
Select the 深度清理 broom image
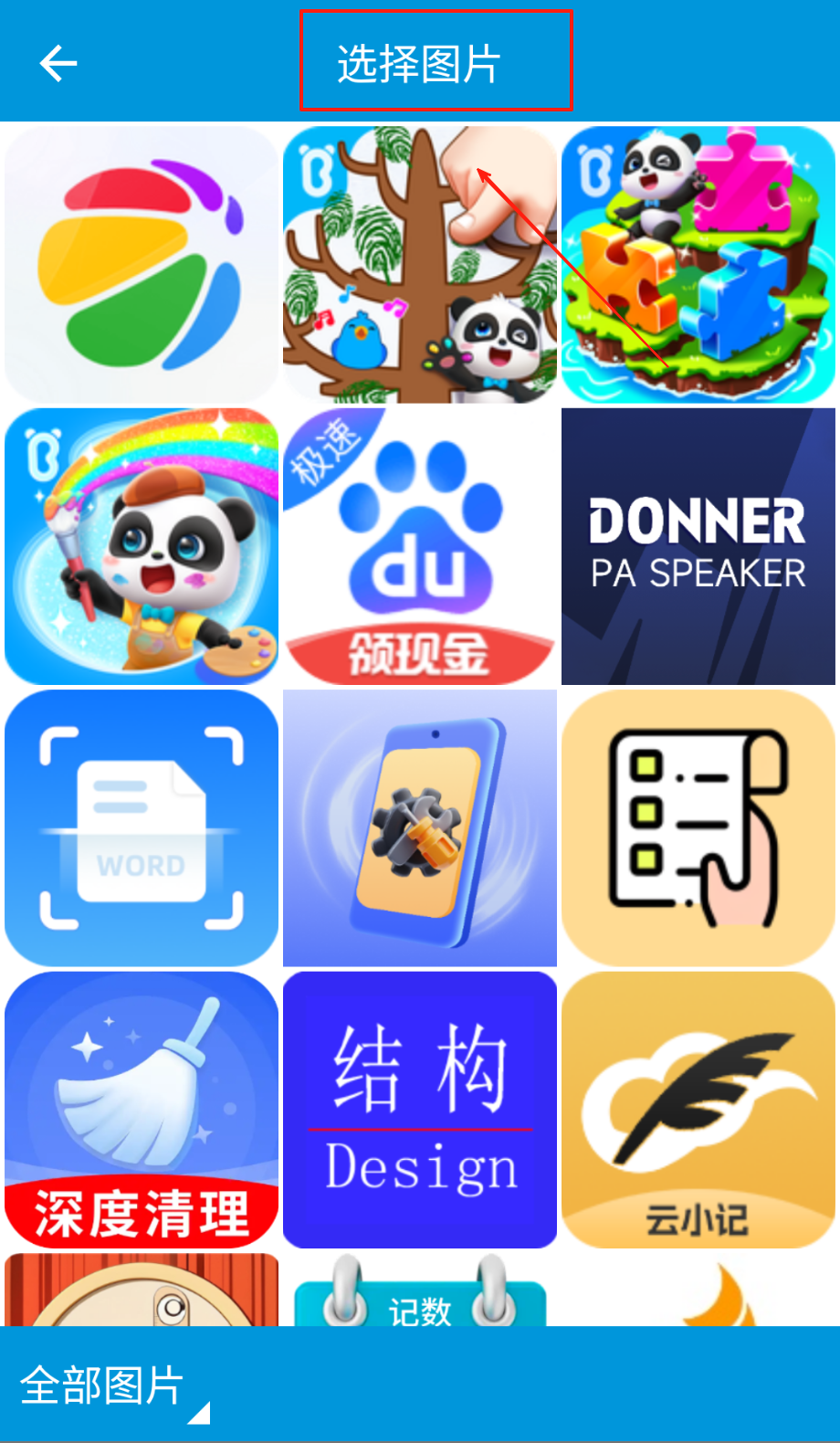tap(142, 1109)
